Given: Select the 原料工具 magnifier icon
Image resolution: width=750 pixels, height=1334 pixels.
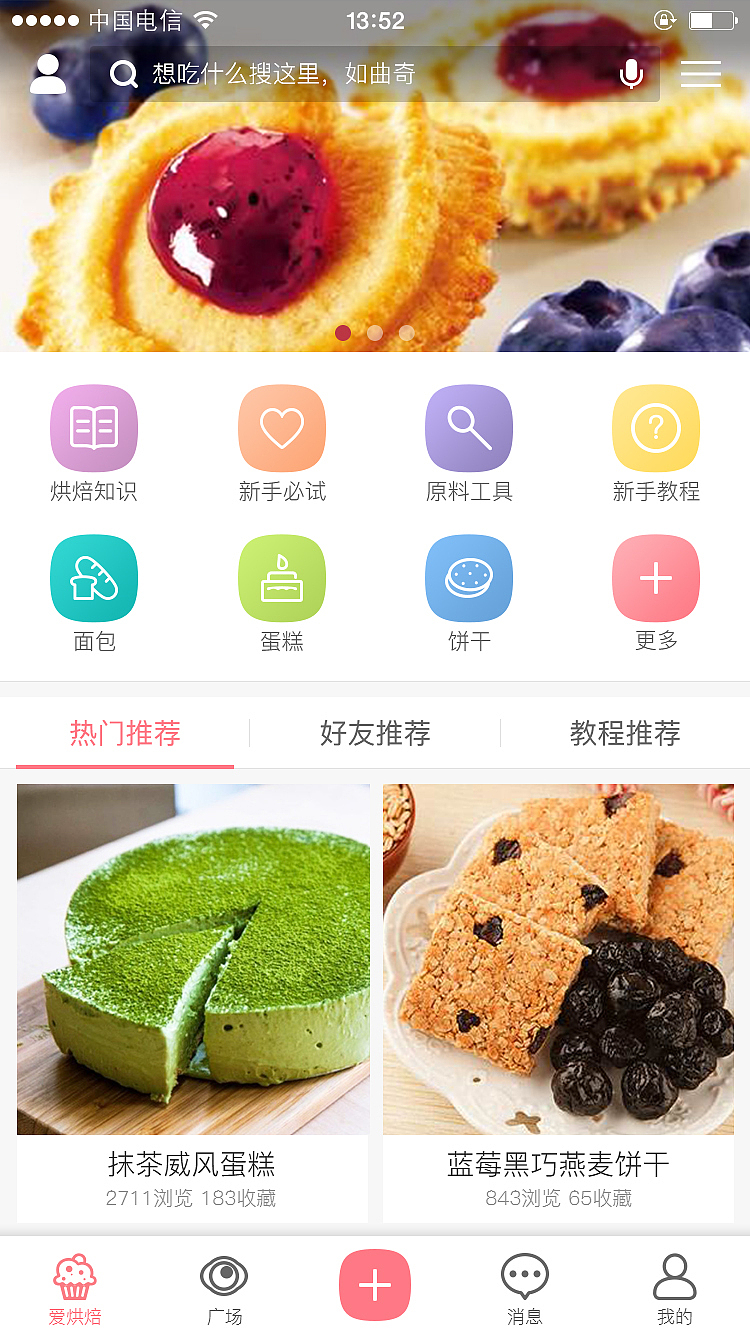Looking at the screenshot, I should [468, 427].
